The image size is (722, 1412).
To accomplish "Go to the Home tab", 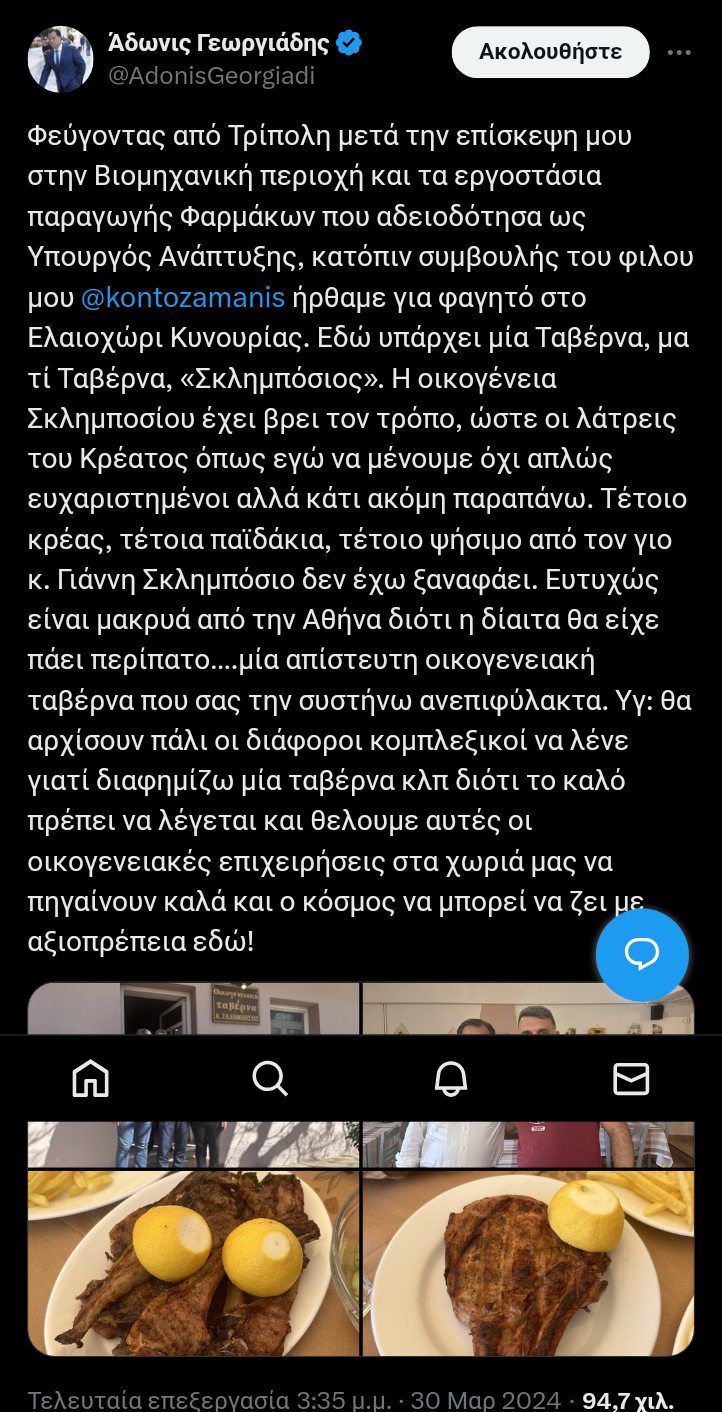I will (91, 1078).
